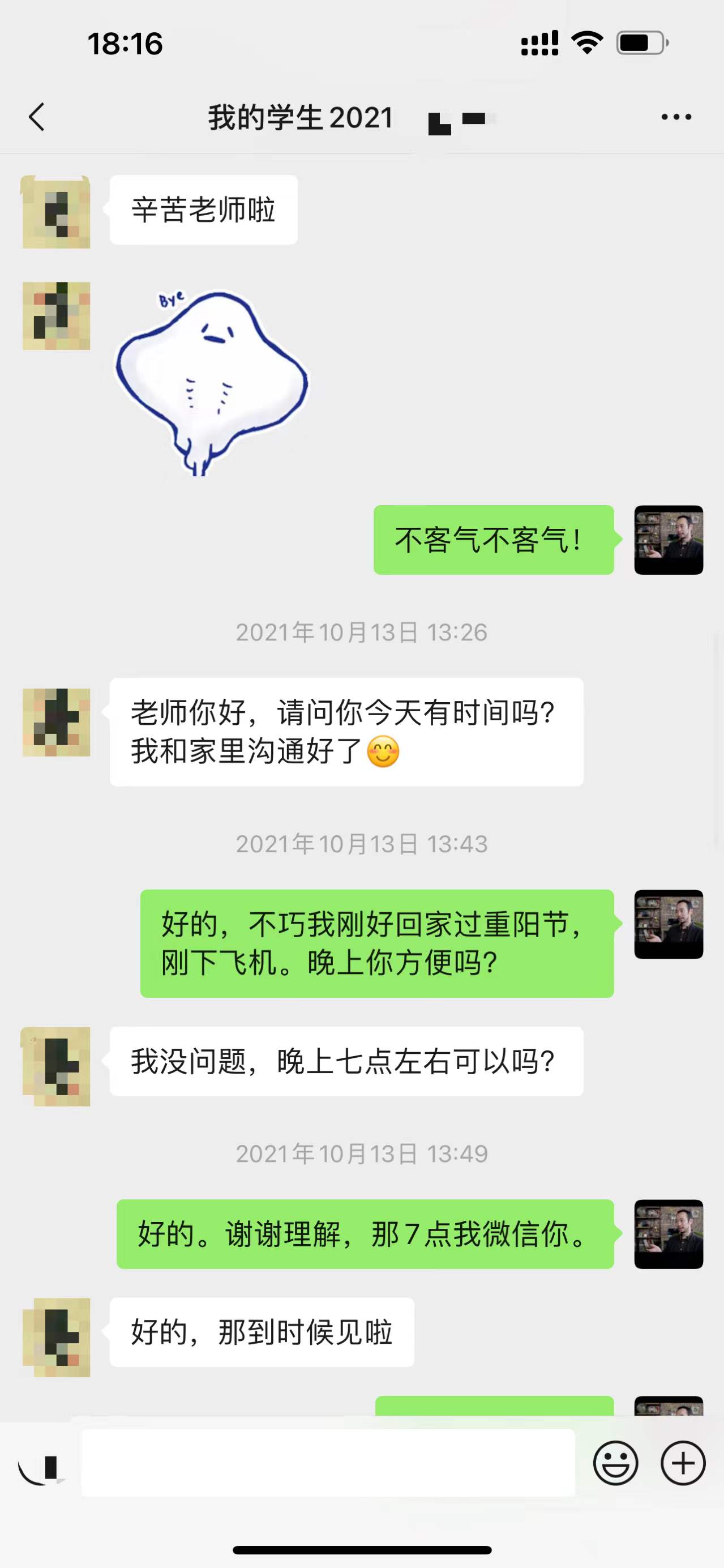Go back to the chat list

[37, 117]
